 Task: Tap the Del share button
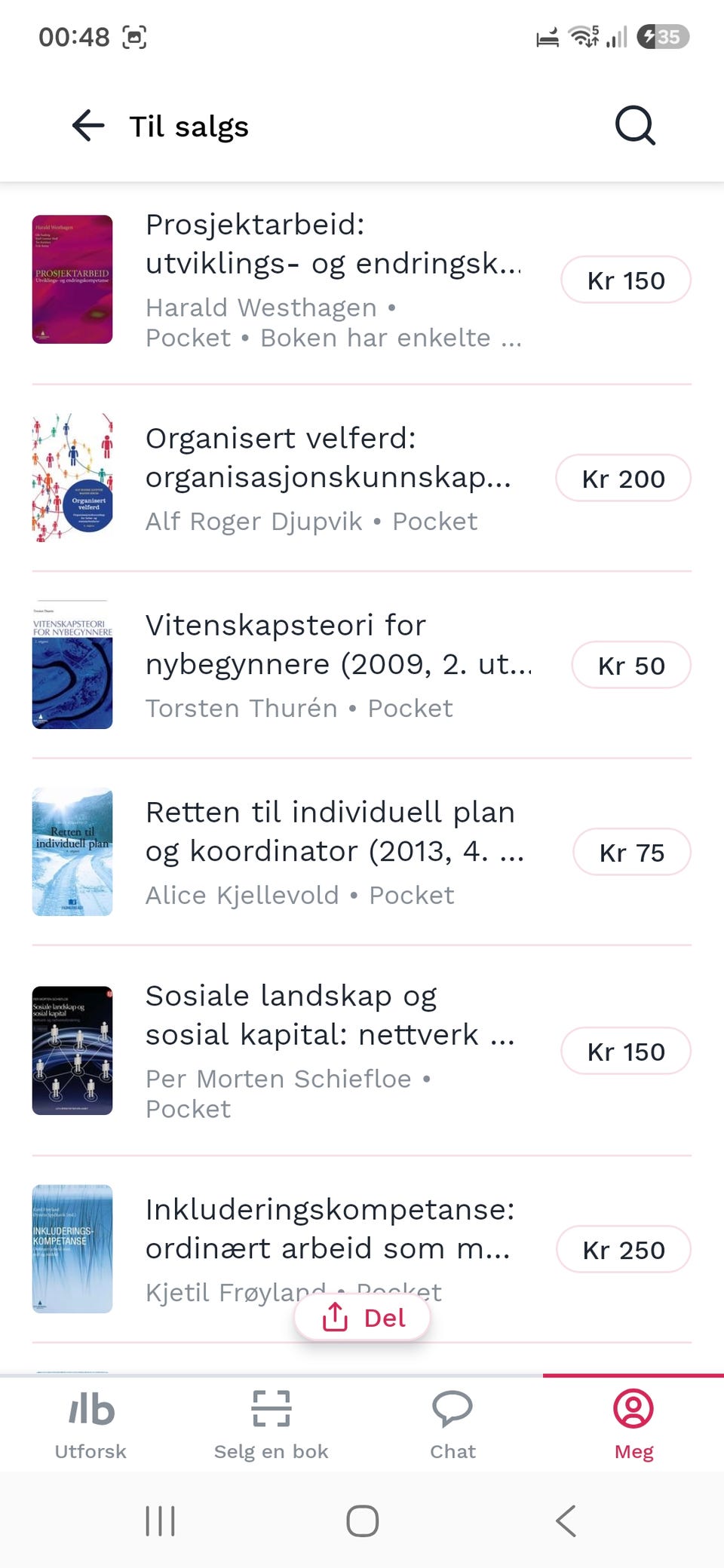click(x=363, y=1318)
